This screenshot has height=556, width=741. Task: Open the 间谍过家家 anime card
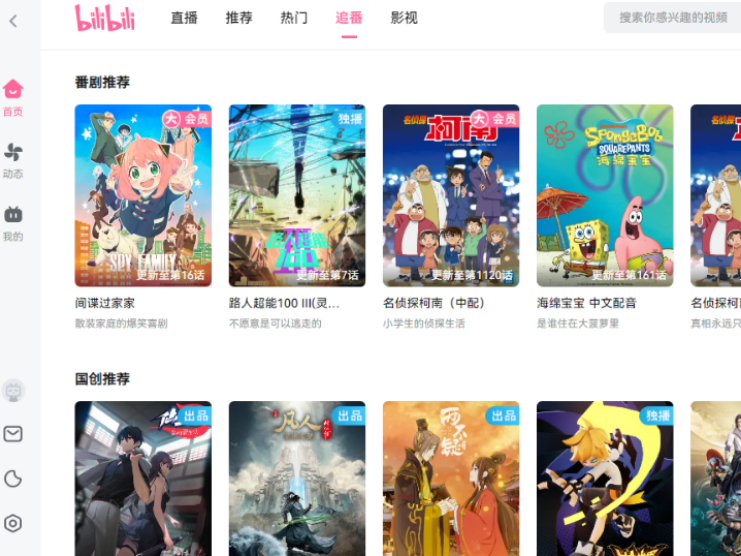pos(143,196)
